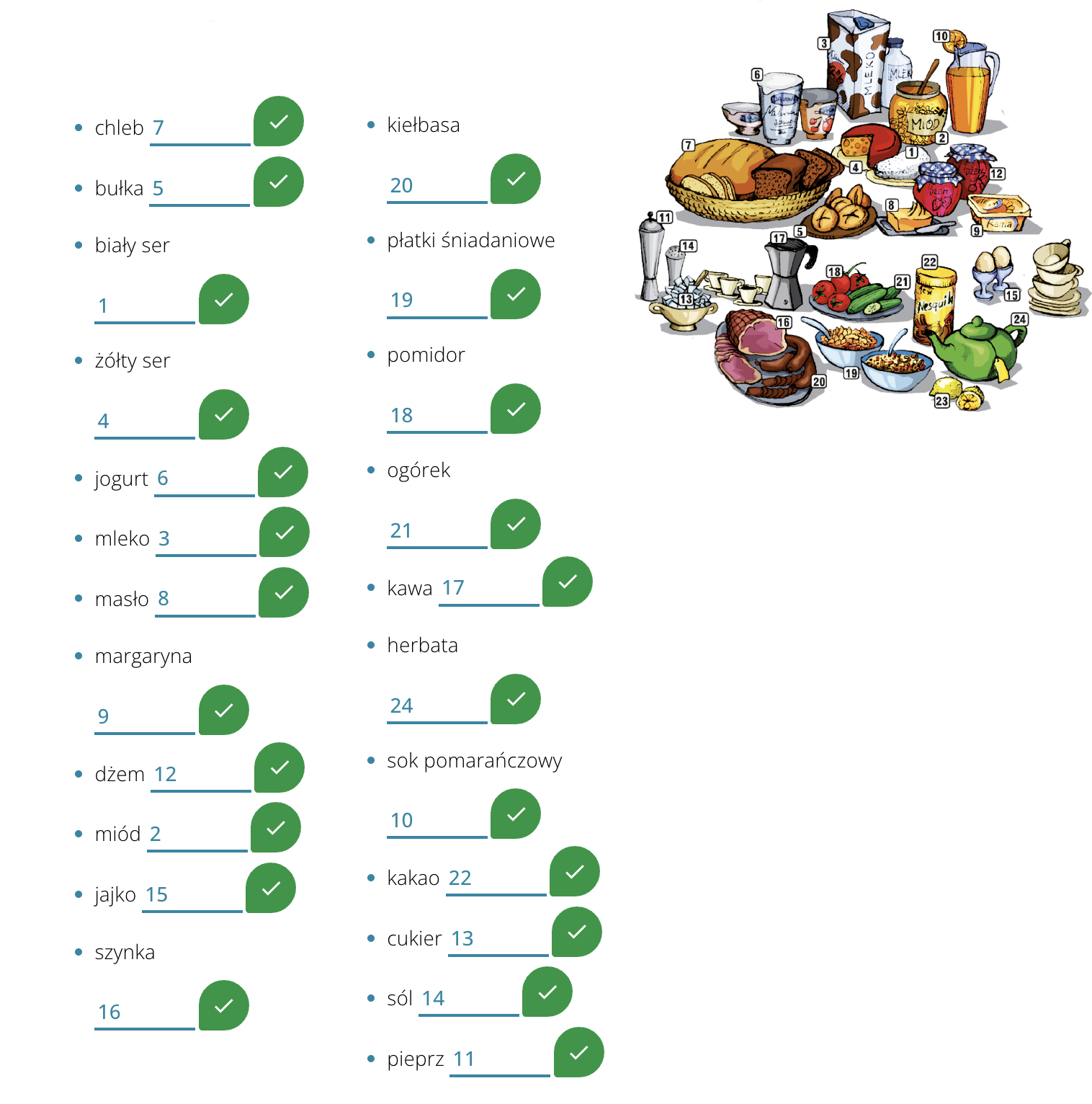The height and width of the screenshot is (1104, 1092).
Task: Edit the answer field under margaryna
Action: (144, 718)
